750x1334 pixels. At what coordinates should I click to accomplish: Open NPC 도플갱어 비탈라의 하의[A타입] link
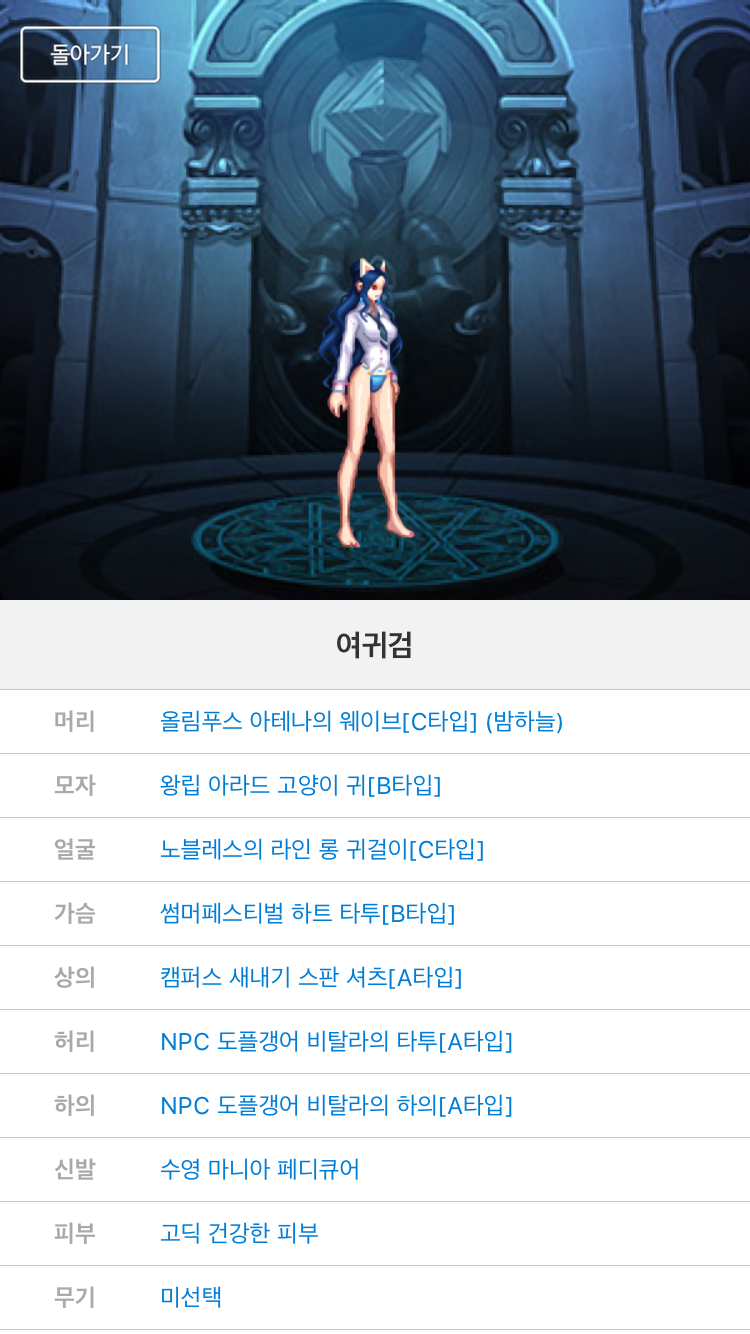point(336,1105)
